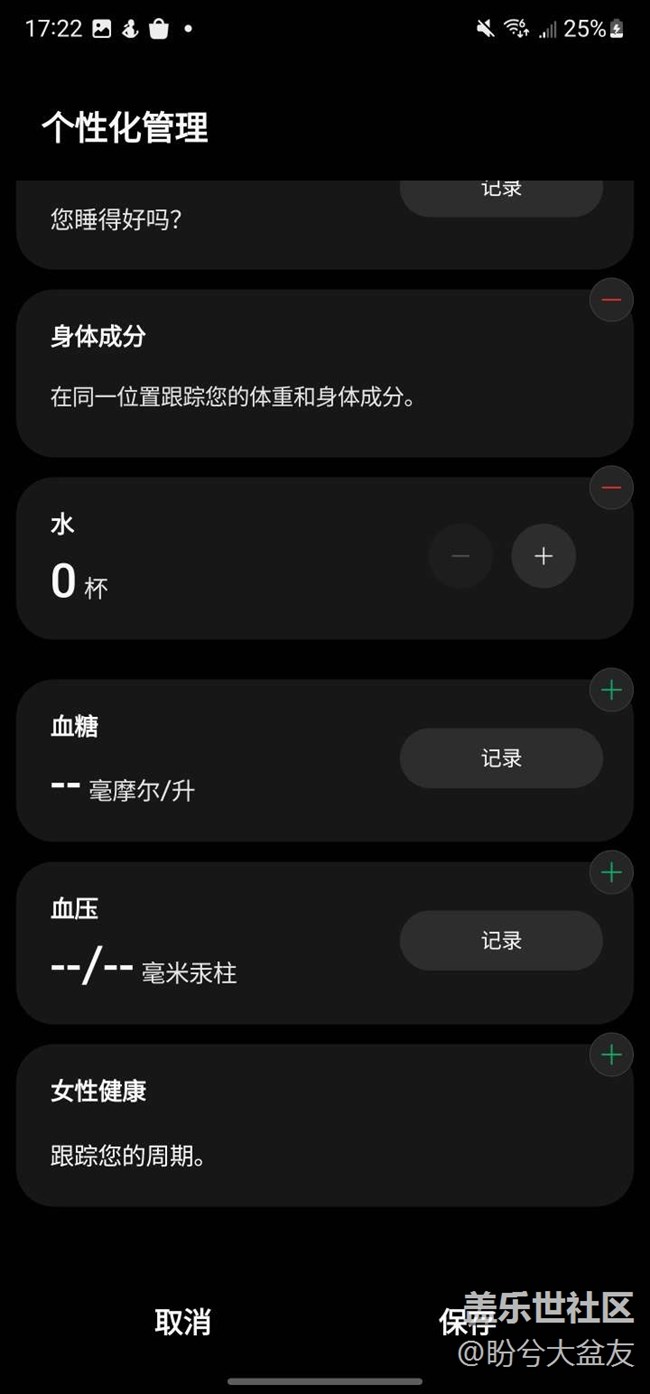Remove the 身体成分 card with its red minus

pyautogui.click(x=611, y=300)
